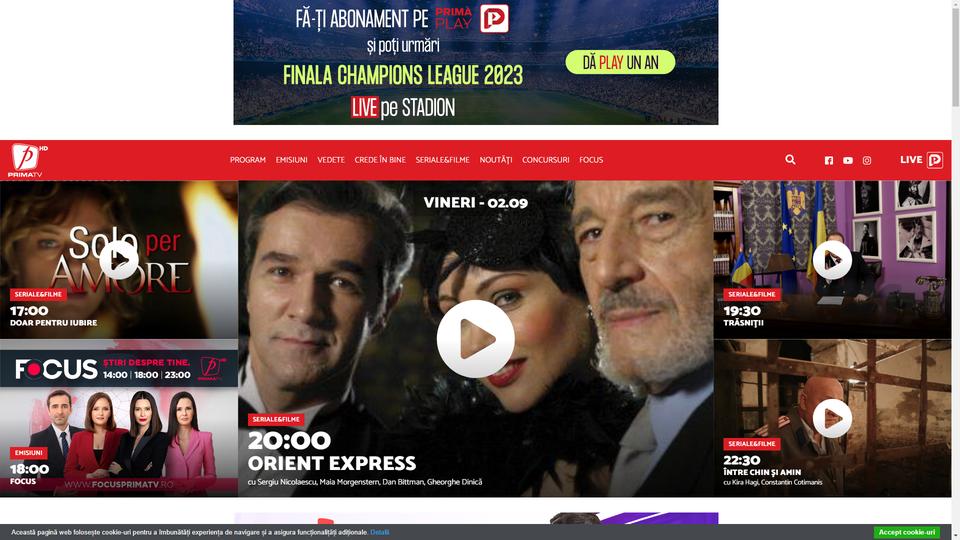Go to CONCURSURI page
This screenshot has width=960, height=540.
tap(546, 160)
